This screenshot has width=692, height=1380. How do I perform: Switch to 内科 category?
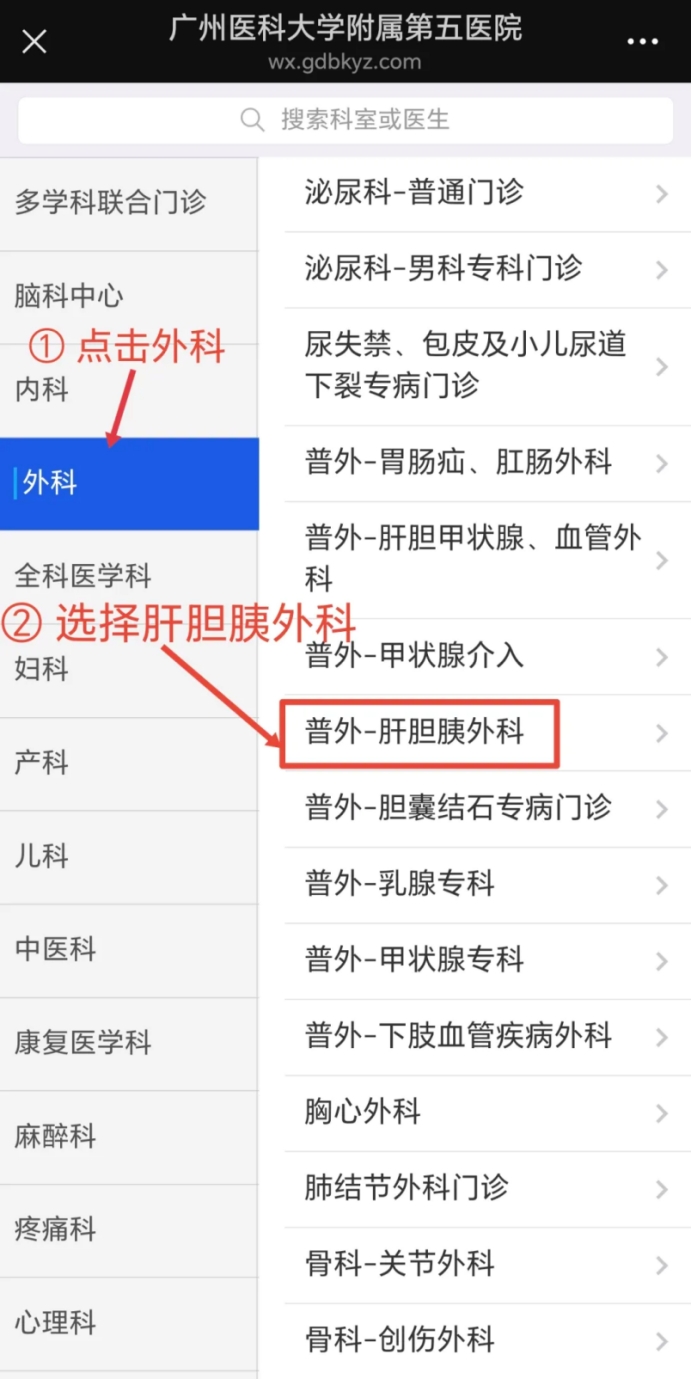click(x=42, y=392)
